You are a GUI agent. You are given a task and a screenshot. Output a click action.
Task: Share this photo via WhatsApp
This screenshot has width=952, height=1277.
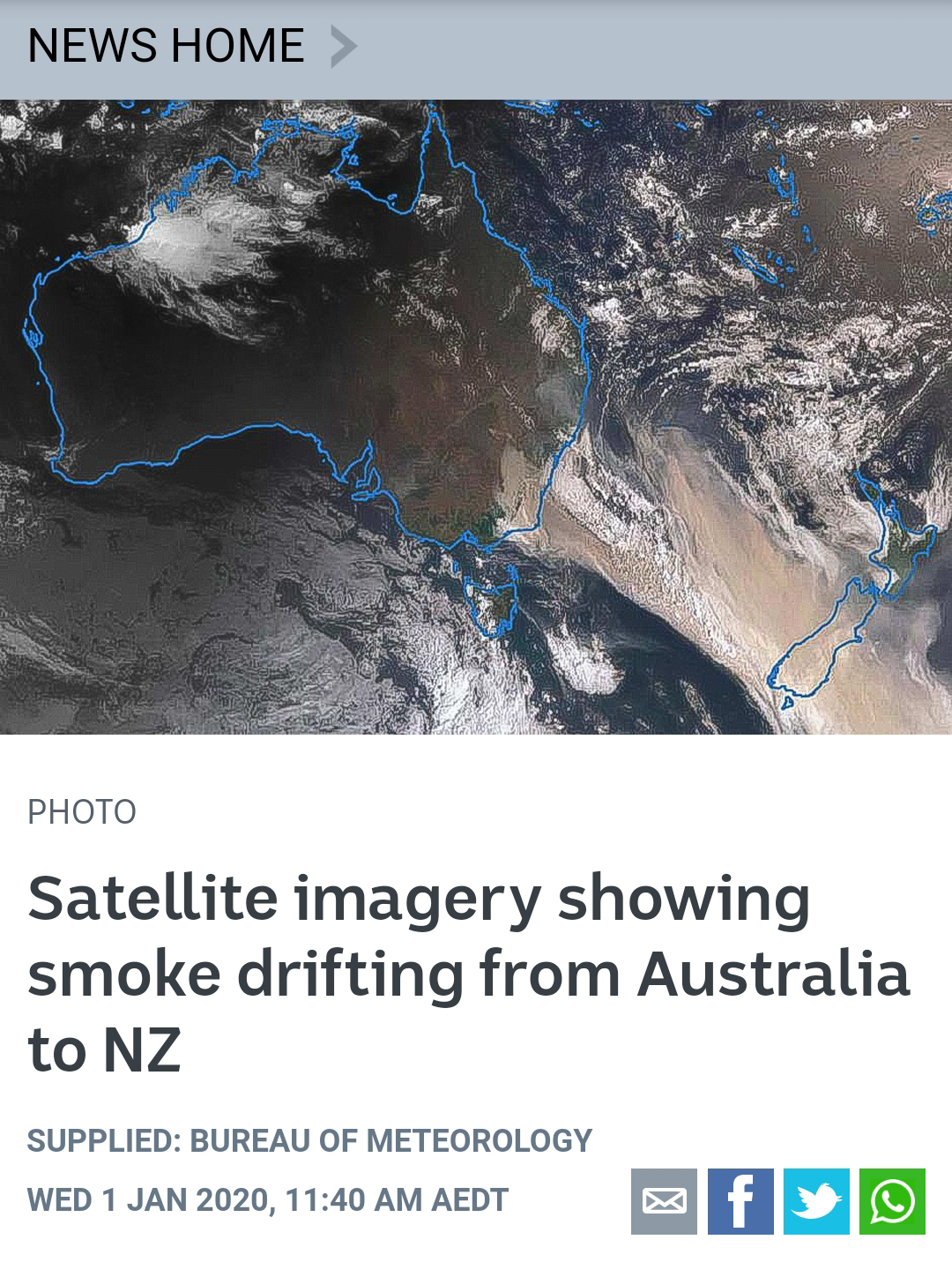tap(892, 1201)
